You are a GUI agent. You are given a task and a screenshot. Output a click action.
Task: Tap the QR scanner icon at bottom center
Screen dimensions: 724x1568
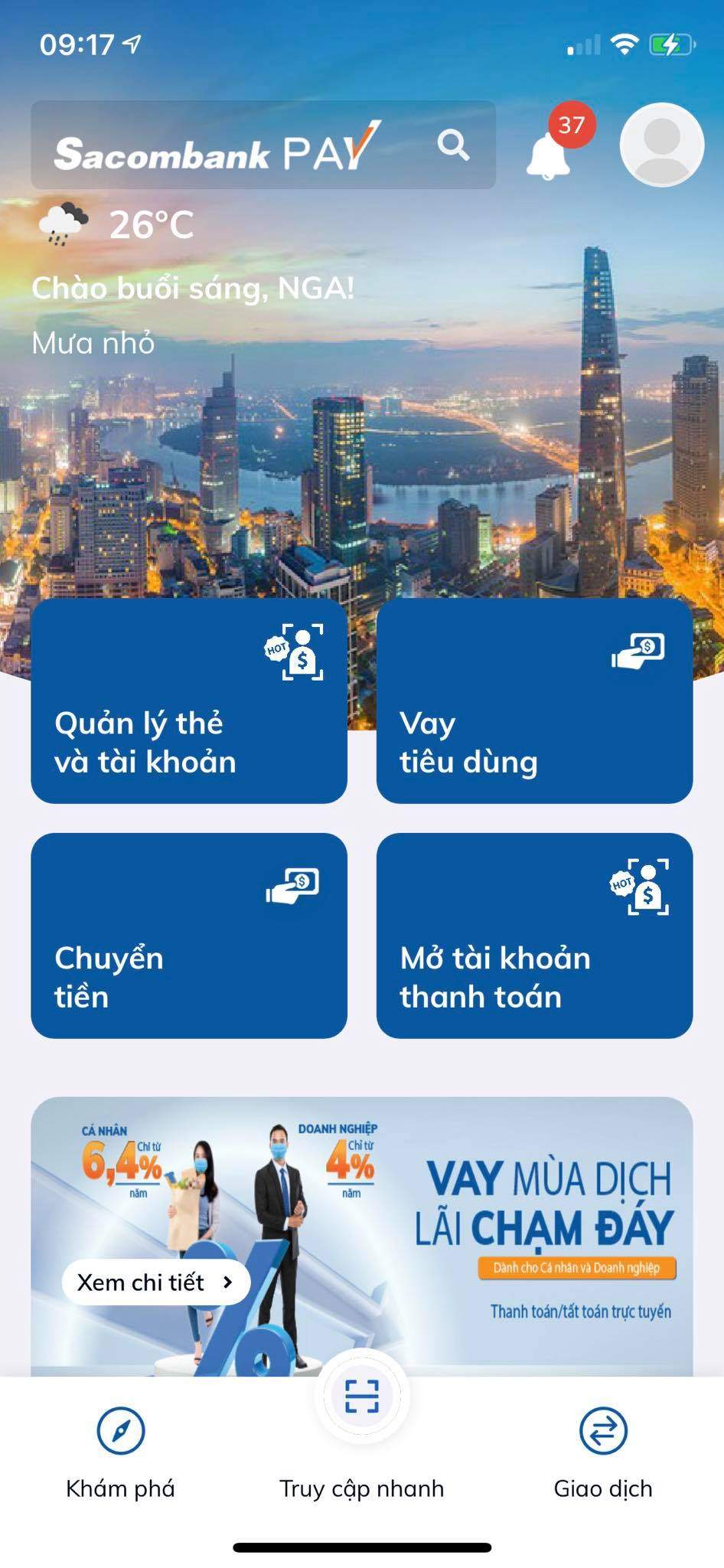click(x=362, y=1396)
